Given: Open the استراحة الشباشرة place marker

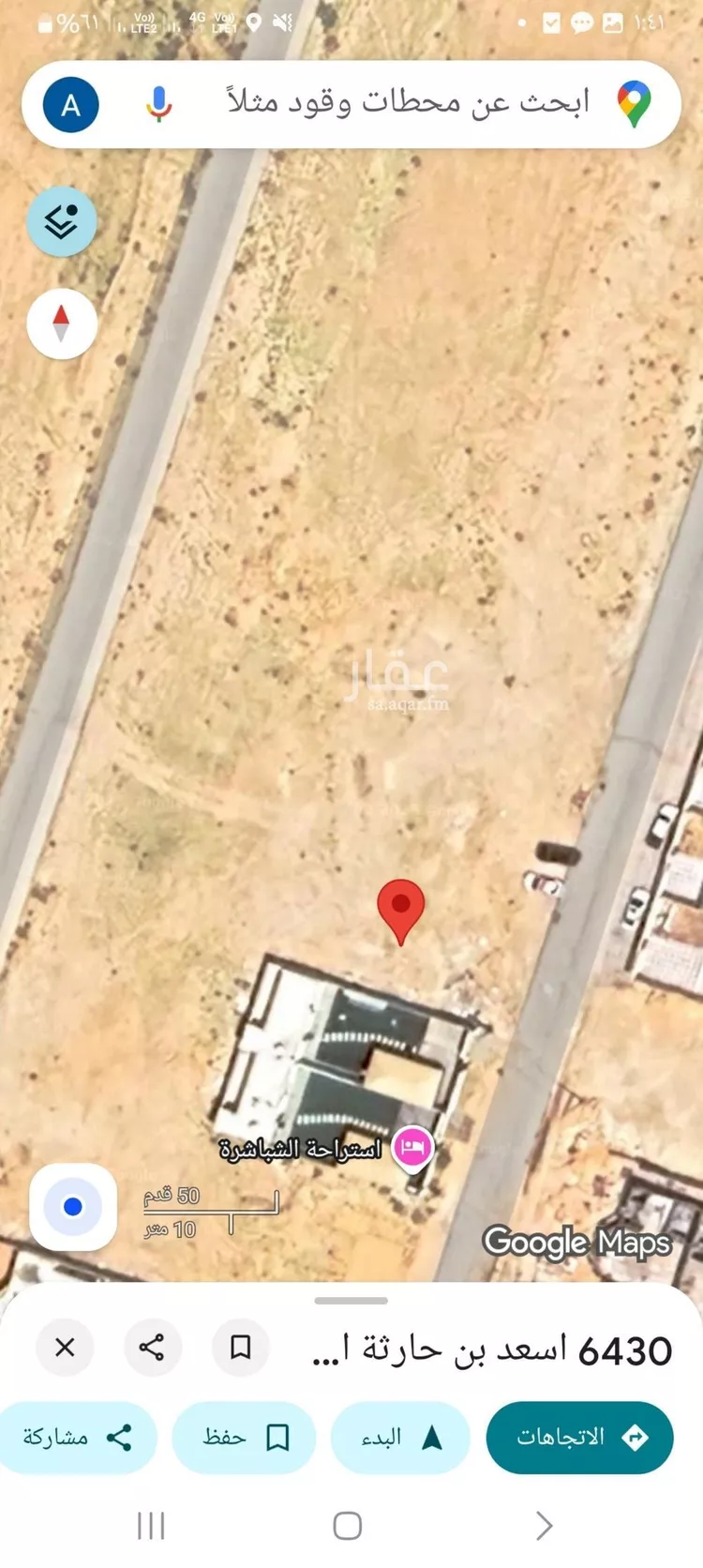Looking at the screenshot, I should 412,1146.
